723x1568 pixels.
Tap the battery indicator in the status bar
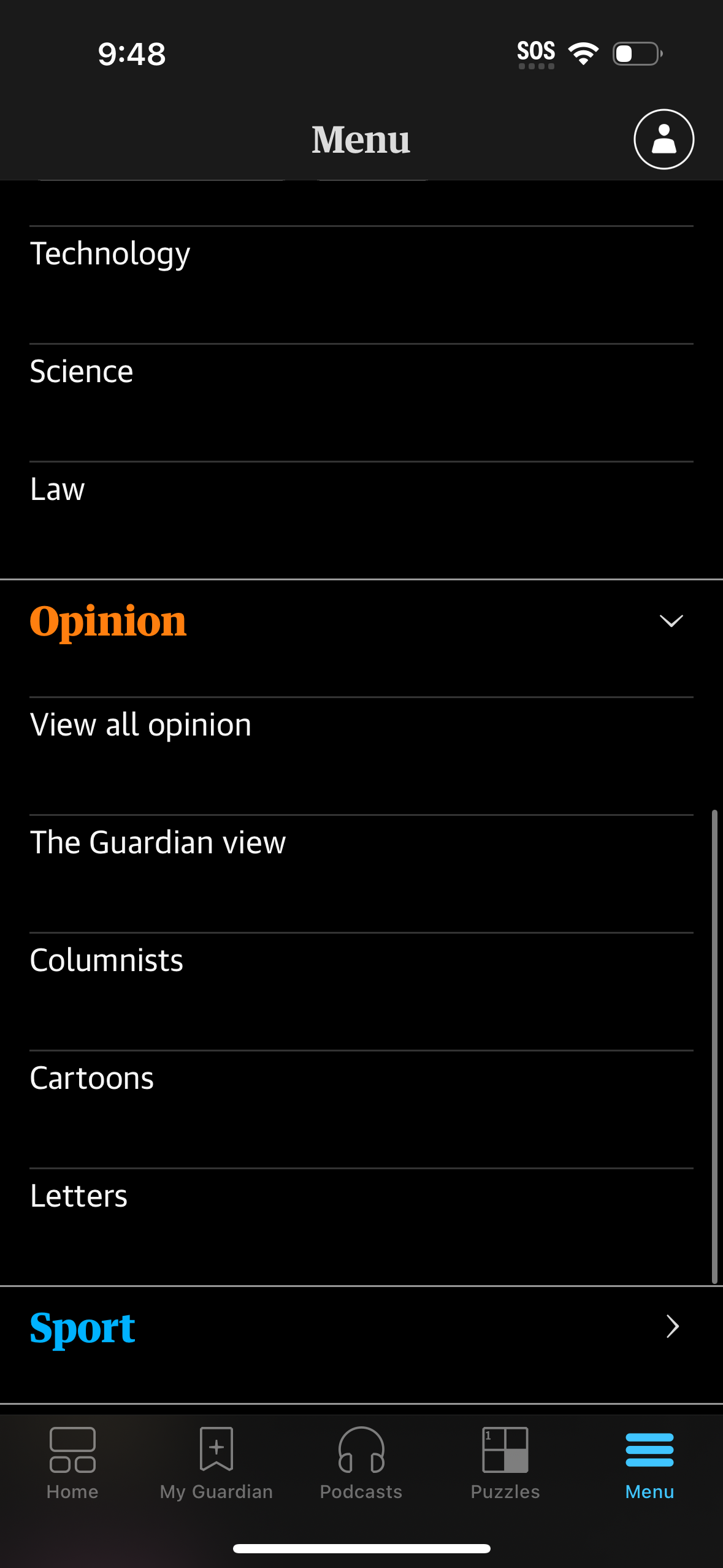coord(635,54)
